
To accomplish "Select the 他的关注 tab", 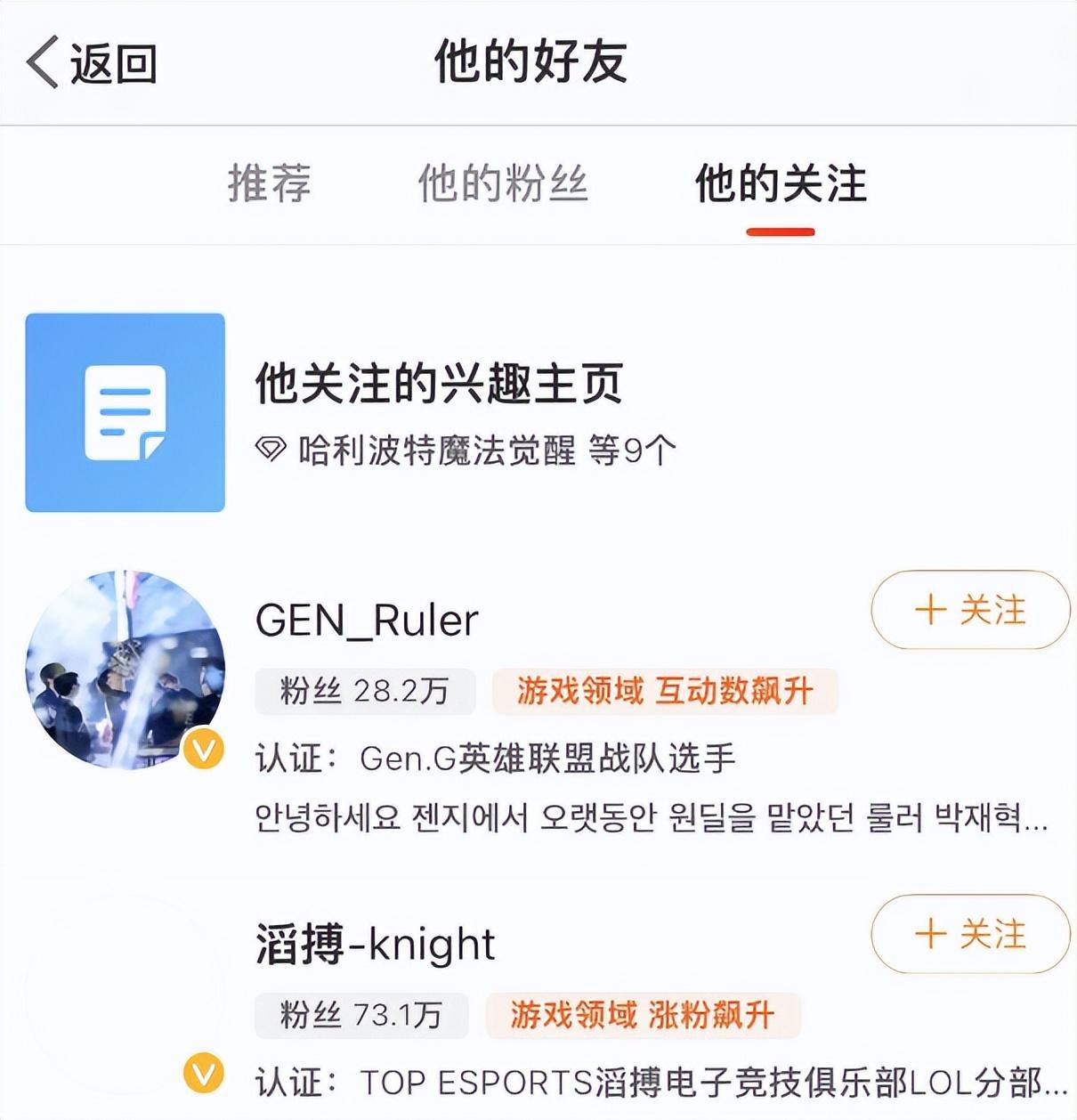I will (781, 183).
